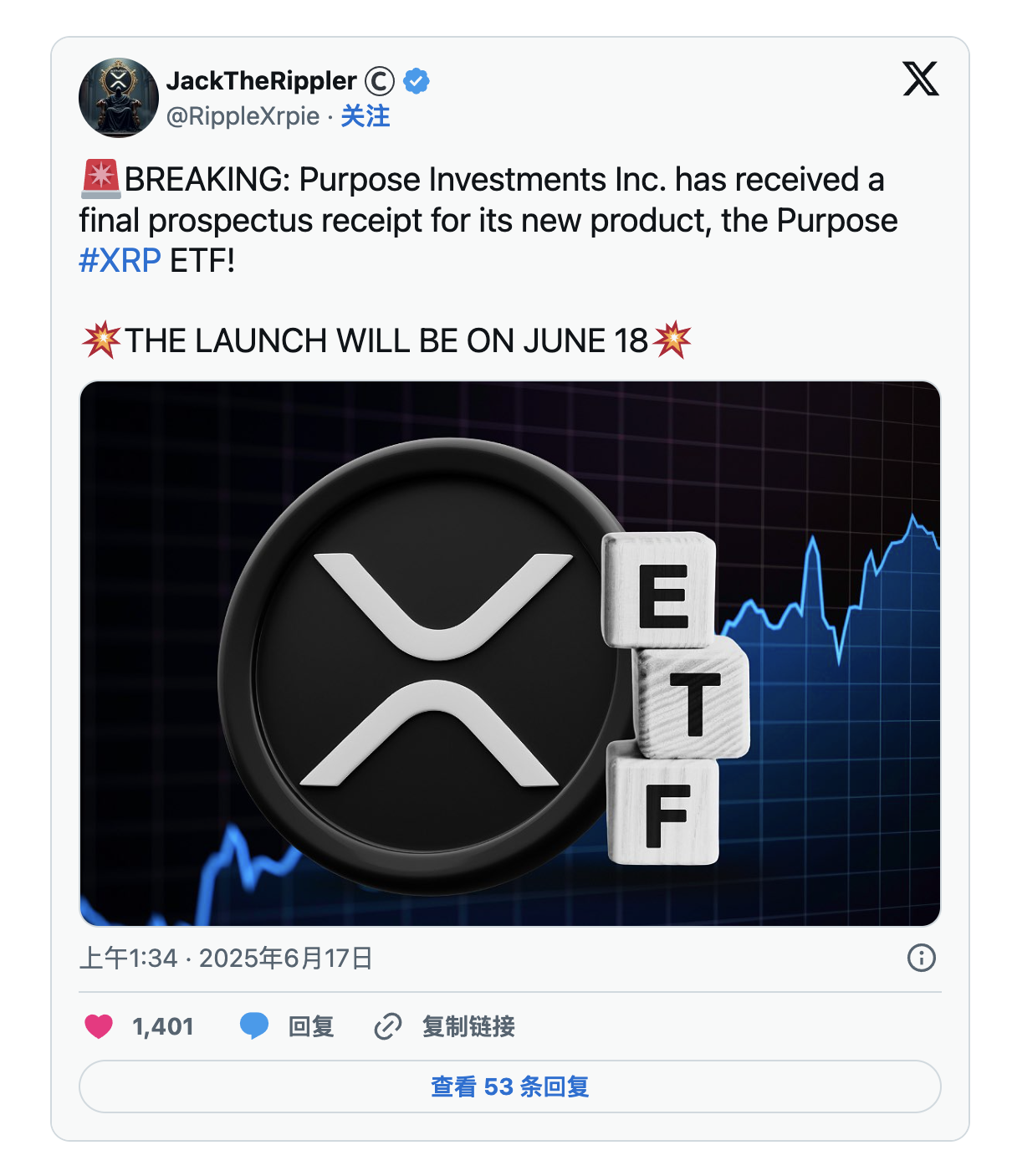The width and height of the screenshot is (1012, 1176).
Task: Open the tweet timestamp 2025年6月17日
Action: [x=226, y=958]
